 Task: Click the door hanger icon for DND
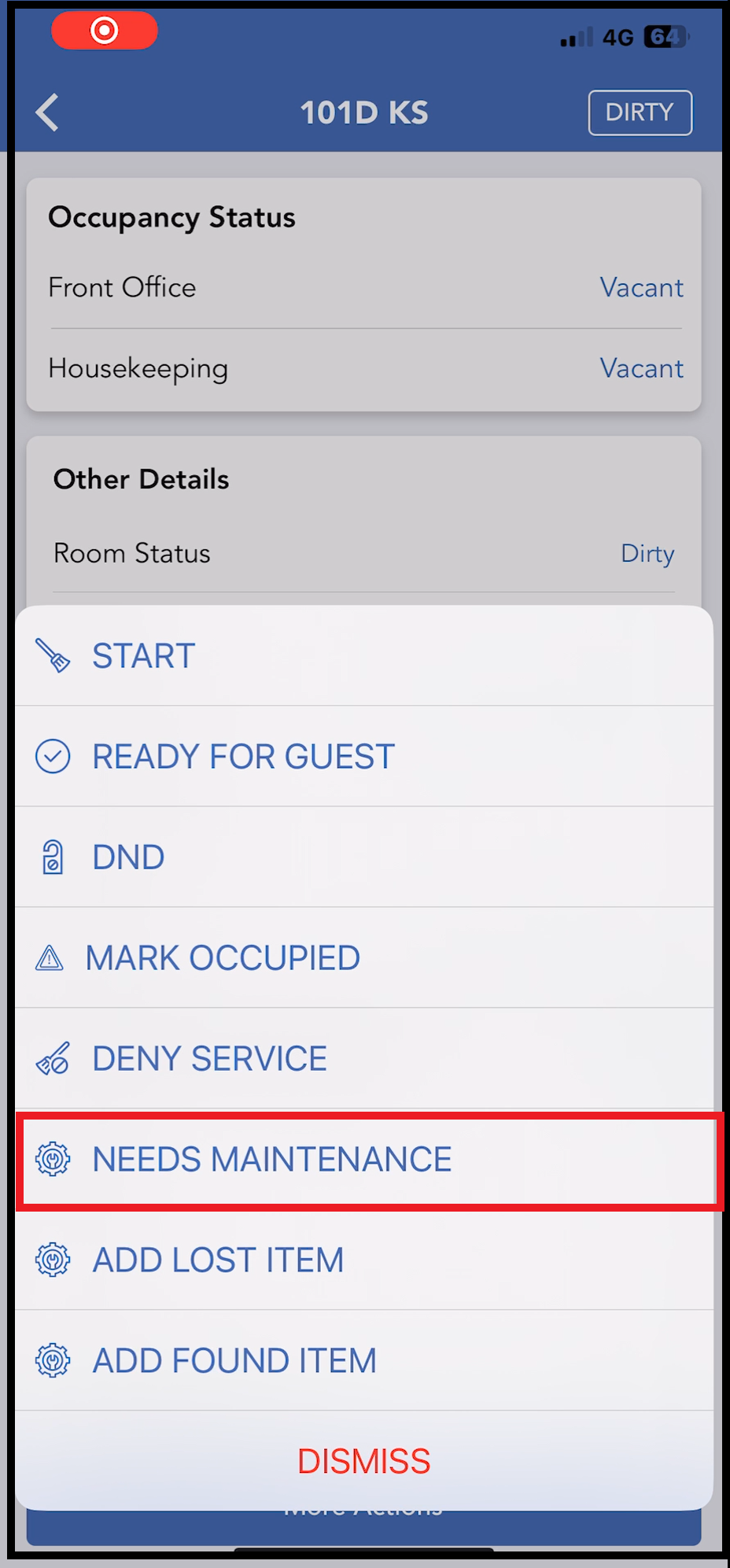coord(52,856)
